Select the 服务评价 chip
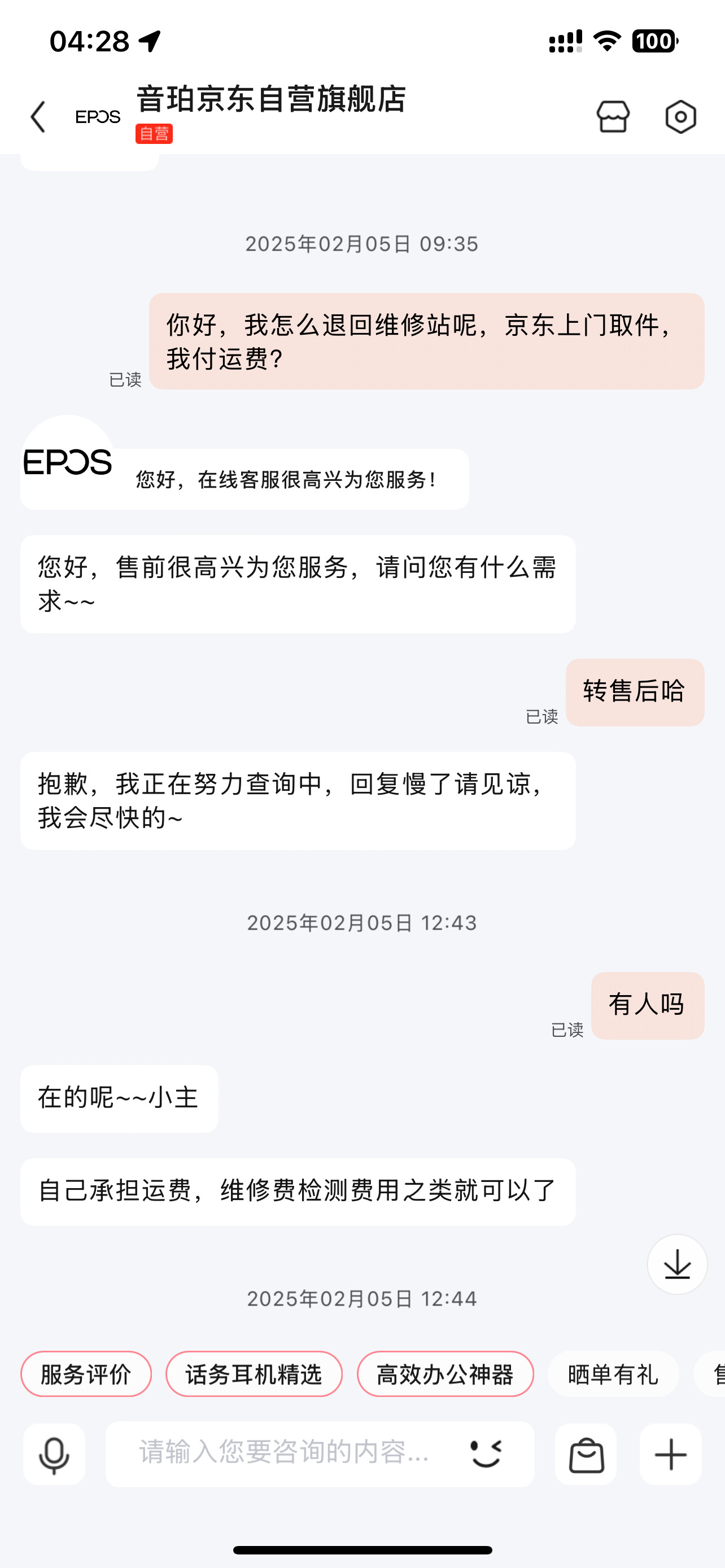Screen dimensions: 725x1568 pos(86,1374)
